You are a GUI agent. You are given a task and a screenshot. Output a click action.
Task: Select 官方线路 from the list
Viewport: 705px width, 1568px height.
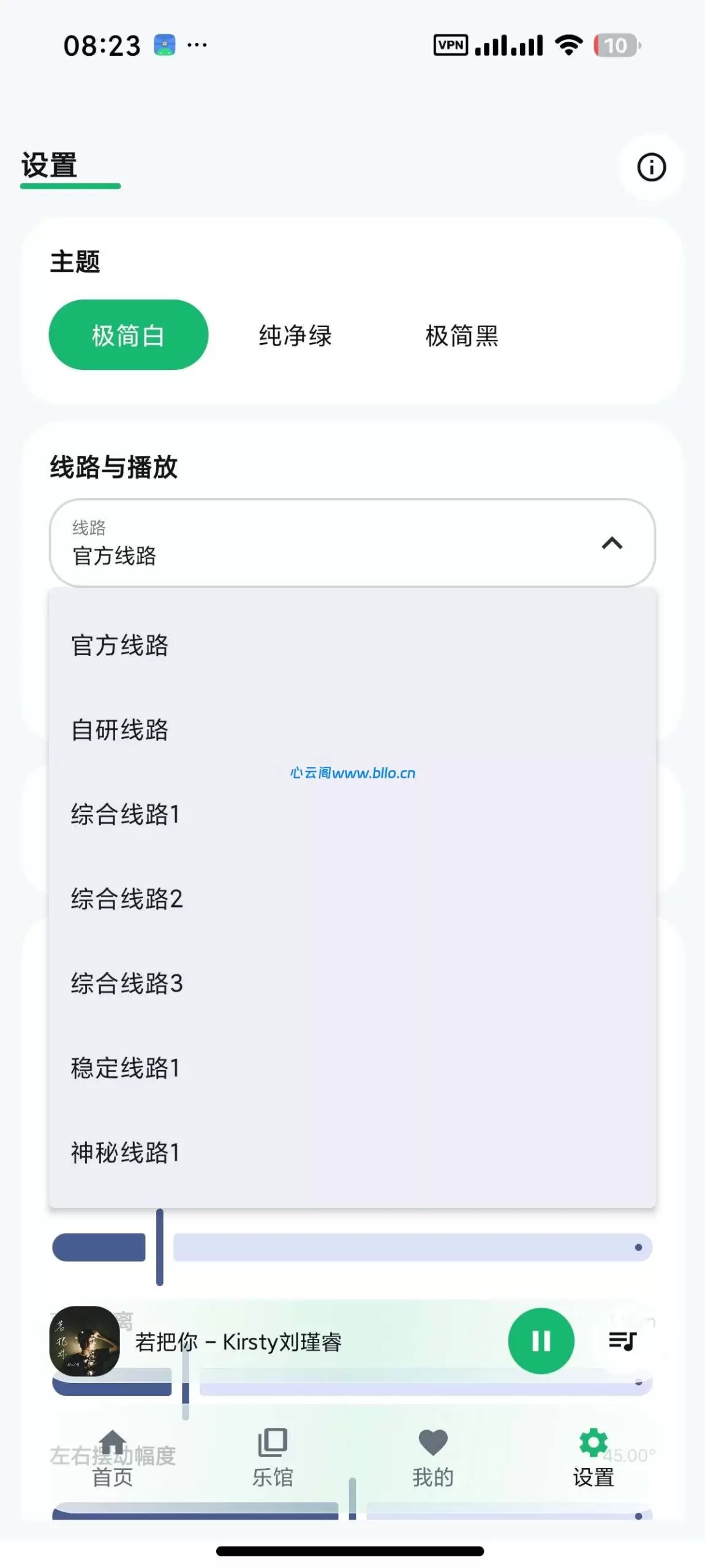coord(352,646)
